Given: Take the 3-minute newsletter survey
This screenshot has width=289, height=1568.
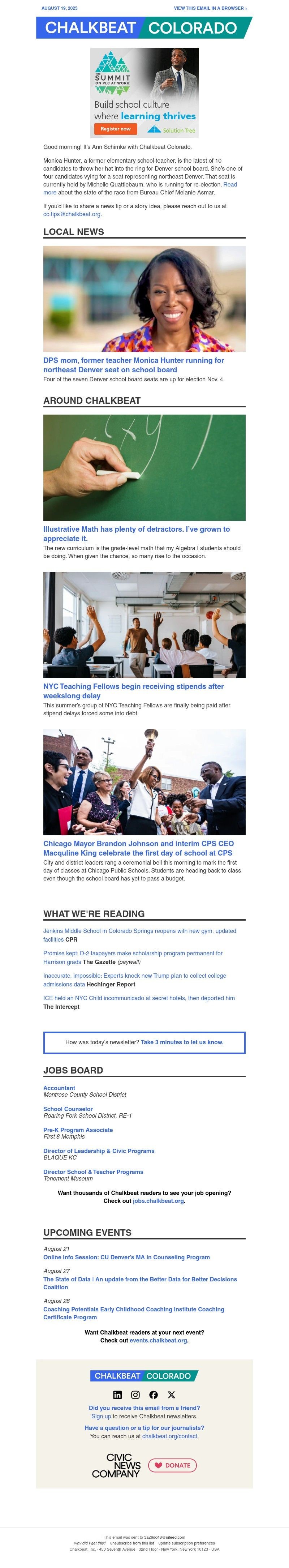Looking at the screenshot, I should point(182,1042).
